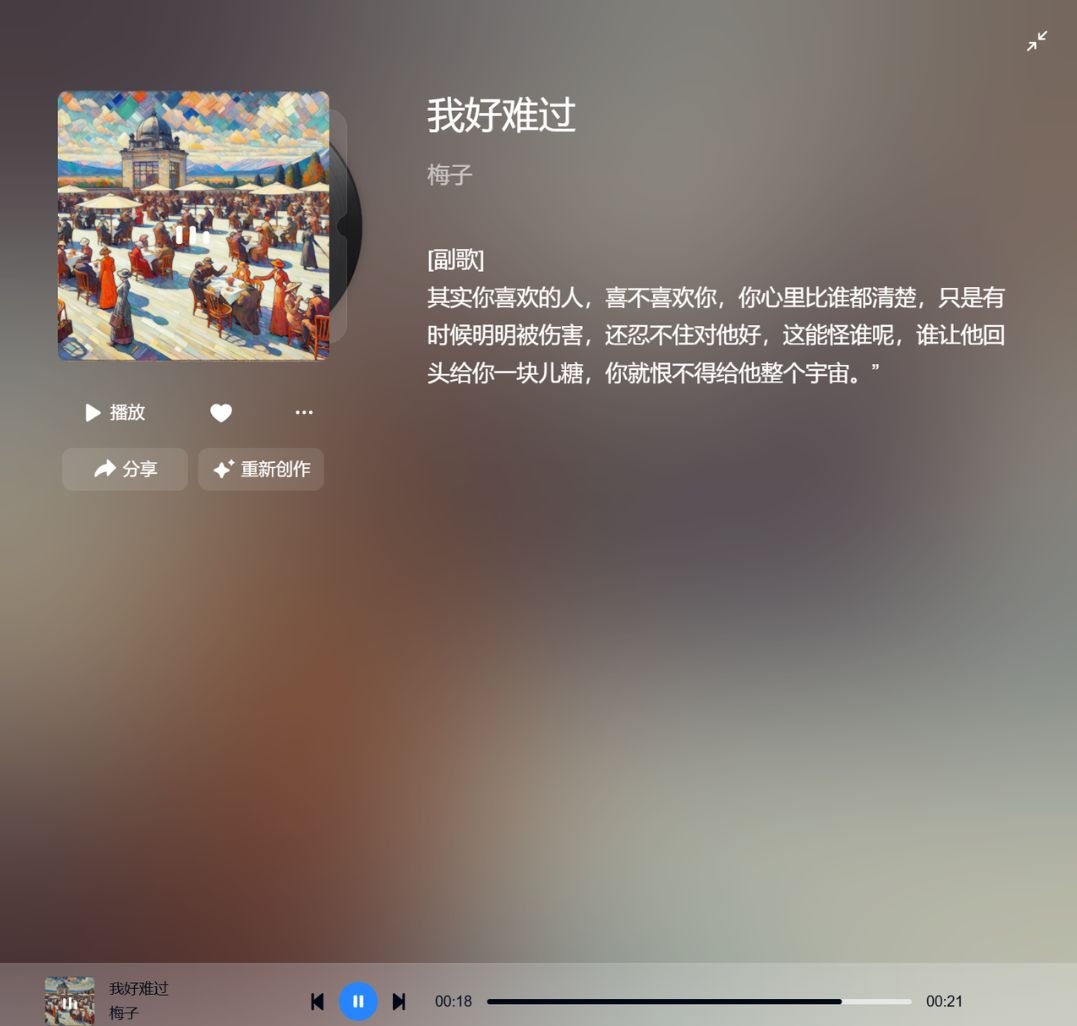Skip to the next track

tap(399, 1001)
